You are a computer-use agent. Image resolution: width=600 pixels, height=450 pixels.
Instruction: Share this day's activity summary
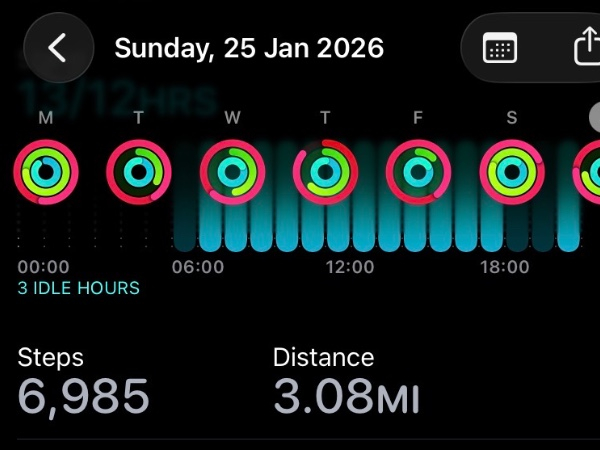(x=583, y=48)
